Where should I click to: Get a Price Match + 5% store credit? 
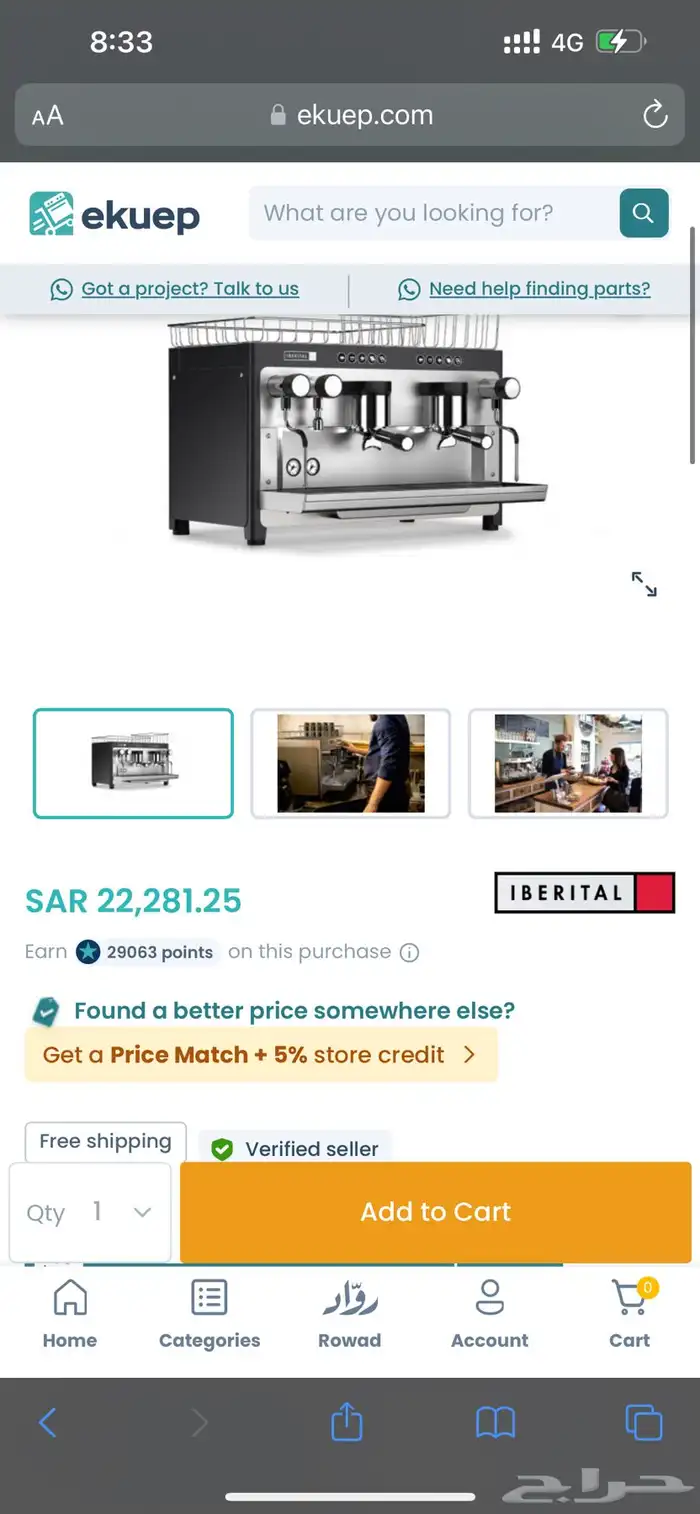(261, 1055)
